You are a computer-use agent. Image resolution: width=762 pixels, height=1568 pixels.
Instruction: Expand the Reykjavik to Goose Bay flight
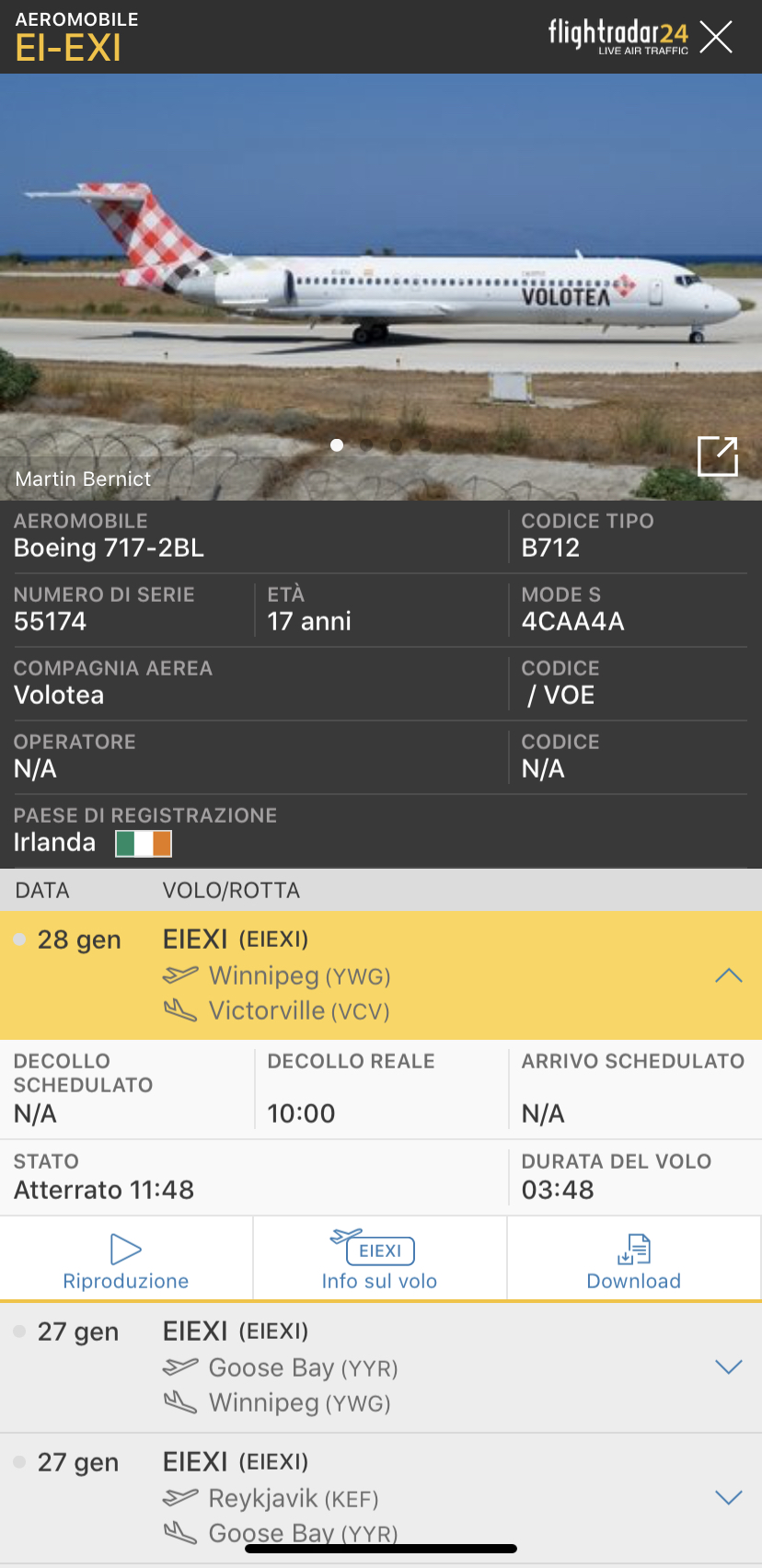728,1498
